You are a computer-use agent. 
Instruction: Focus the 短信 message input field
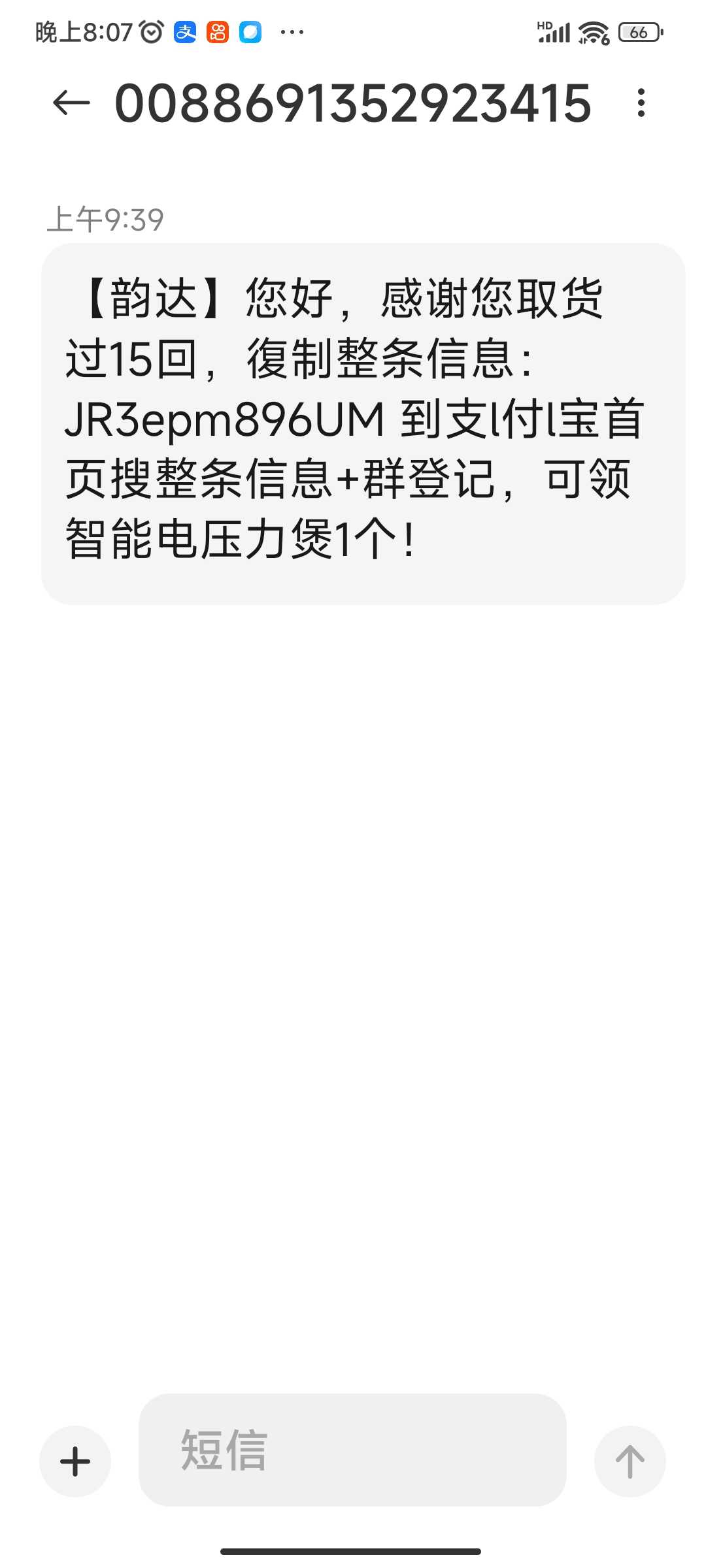(x=352, y=1450)
